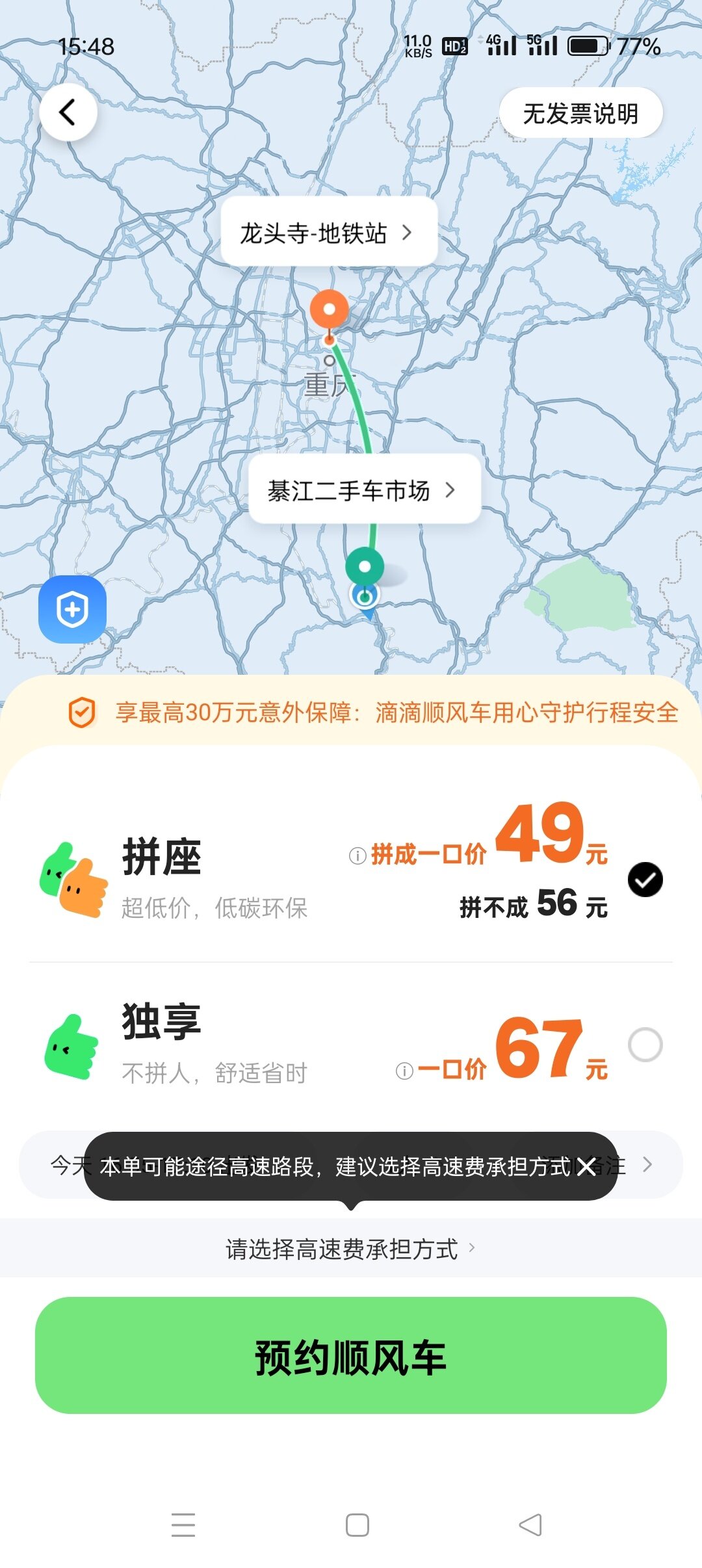Change destination 龙头寺-地铁站
The height and width of the screenshot is (1568, 702).
[x=328, y=233]
